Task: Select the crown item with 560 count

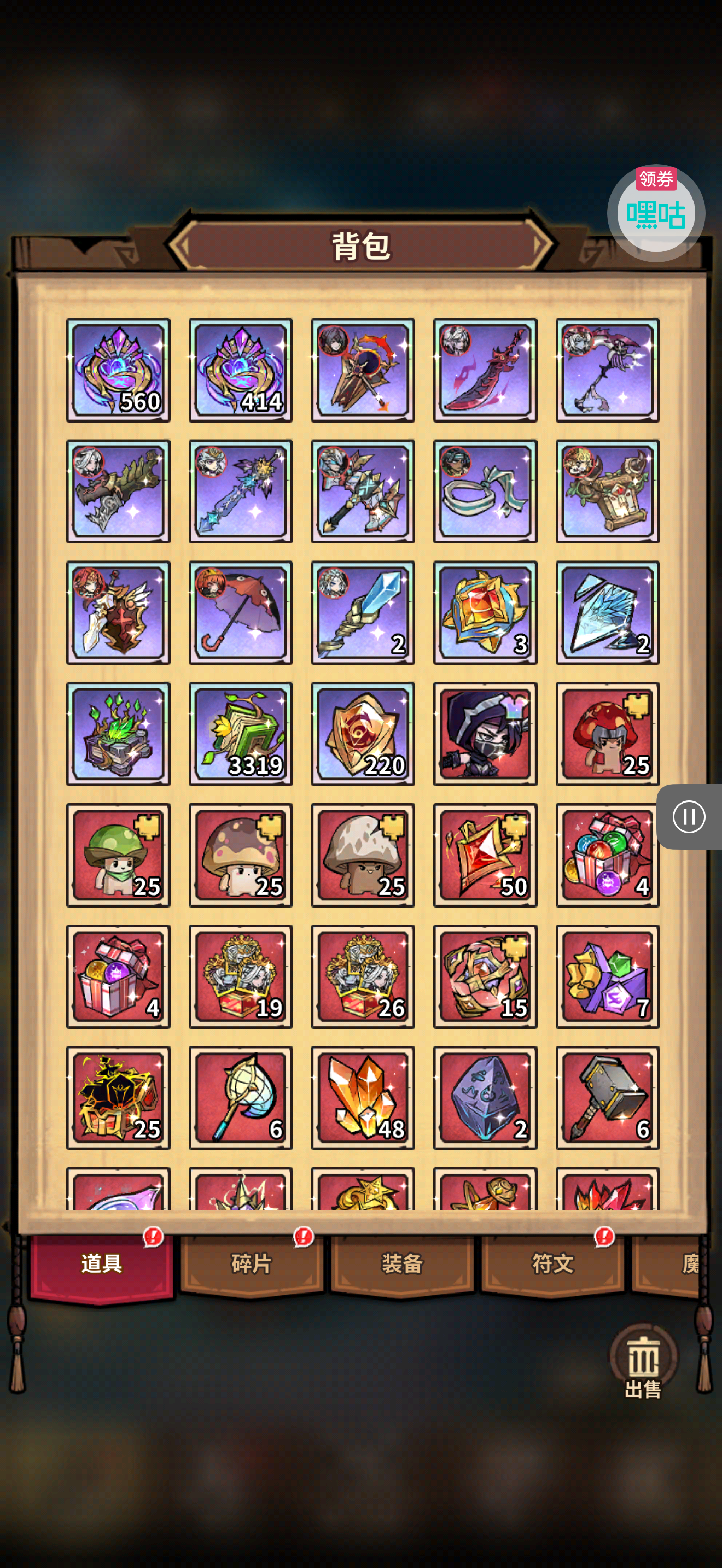Action: click(x=118, y=370)
